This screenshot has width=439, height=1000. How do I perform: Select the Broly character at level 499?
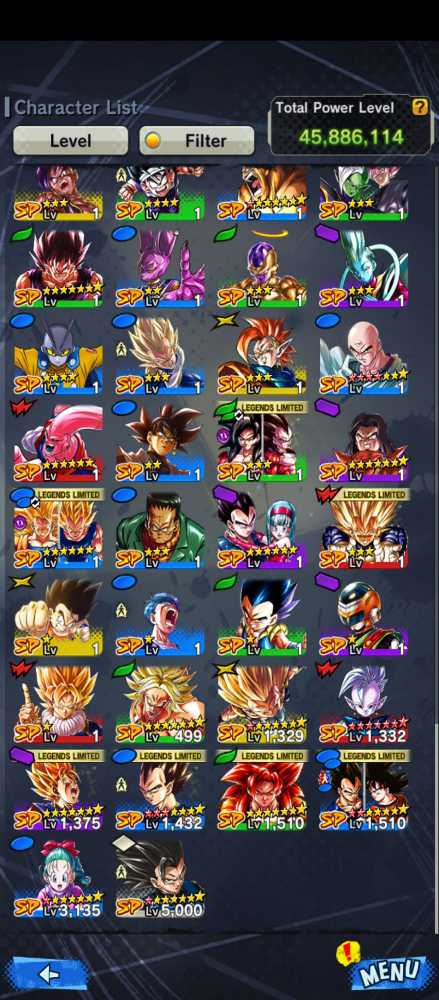pyautogui.click(x=160, y=703)
